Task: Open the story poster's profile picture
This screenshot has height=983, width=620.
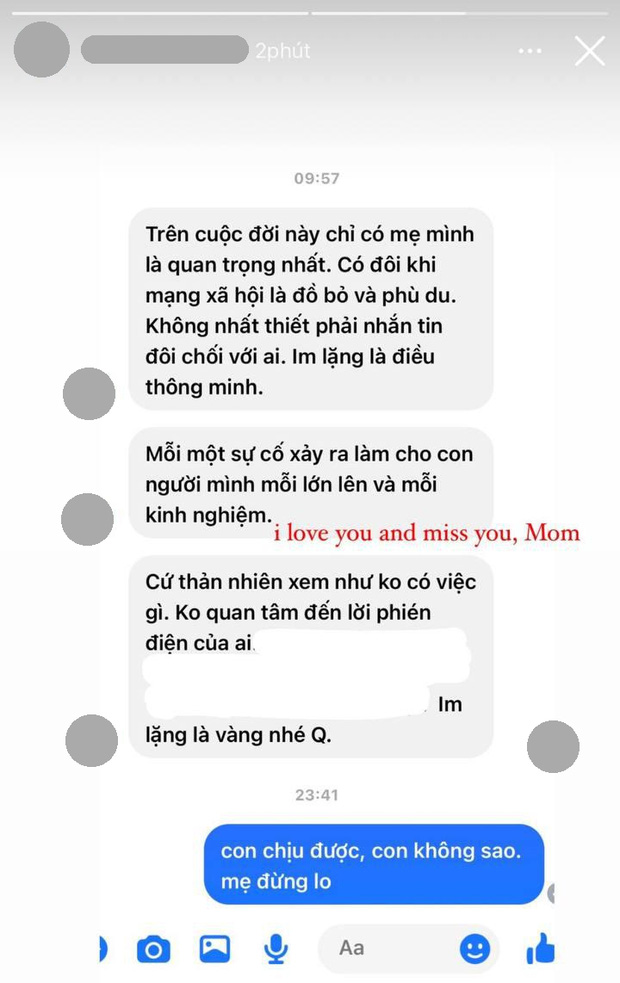Action: point(42,49)
